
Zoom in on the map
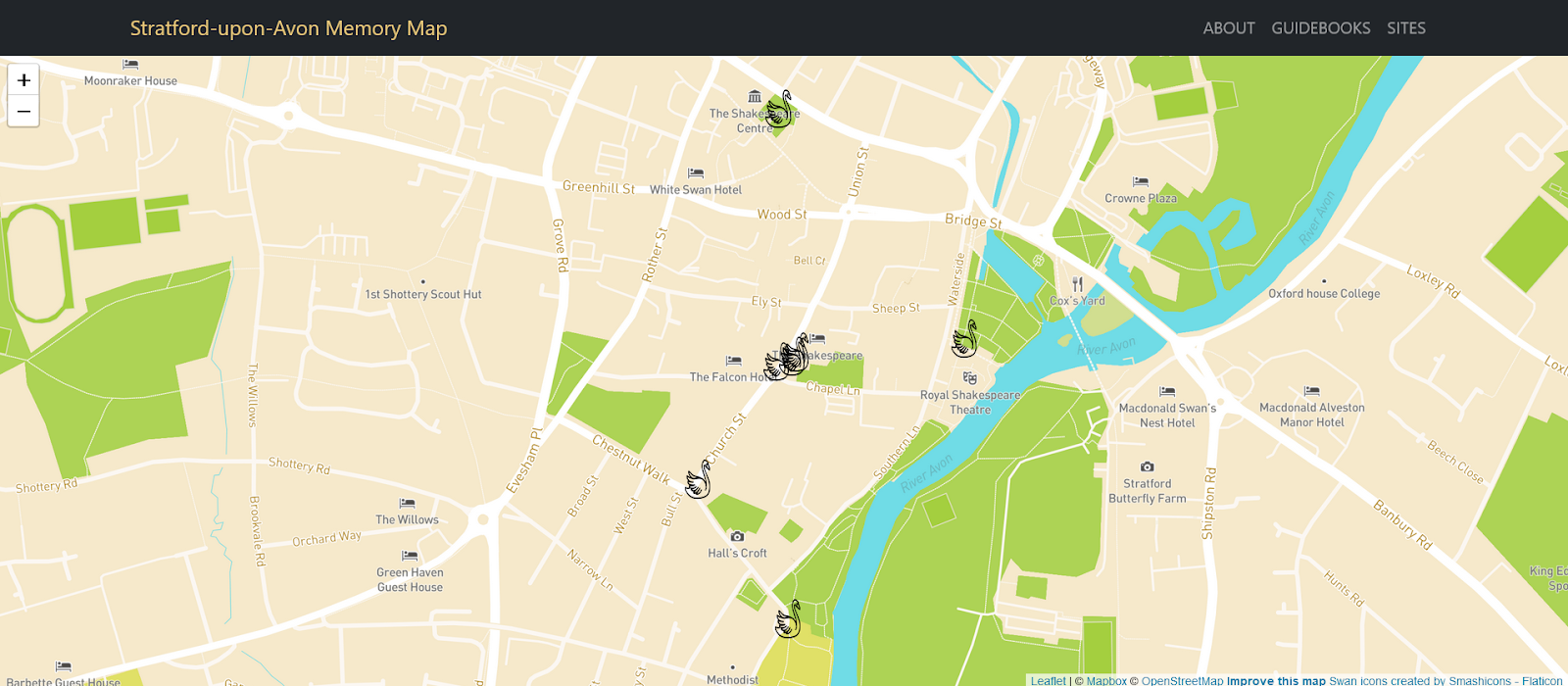click(x=24, y=80)
